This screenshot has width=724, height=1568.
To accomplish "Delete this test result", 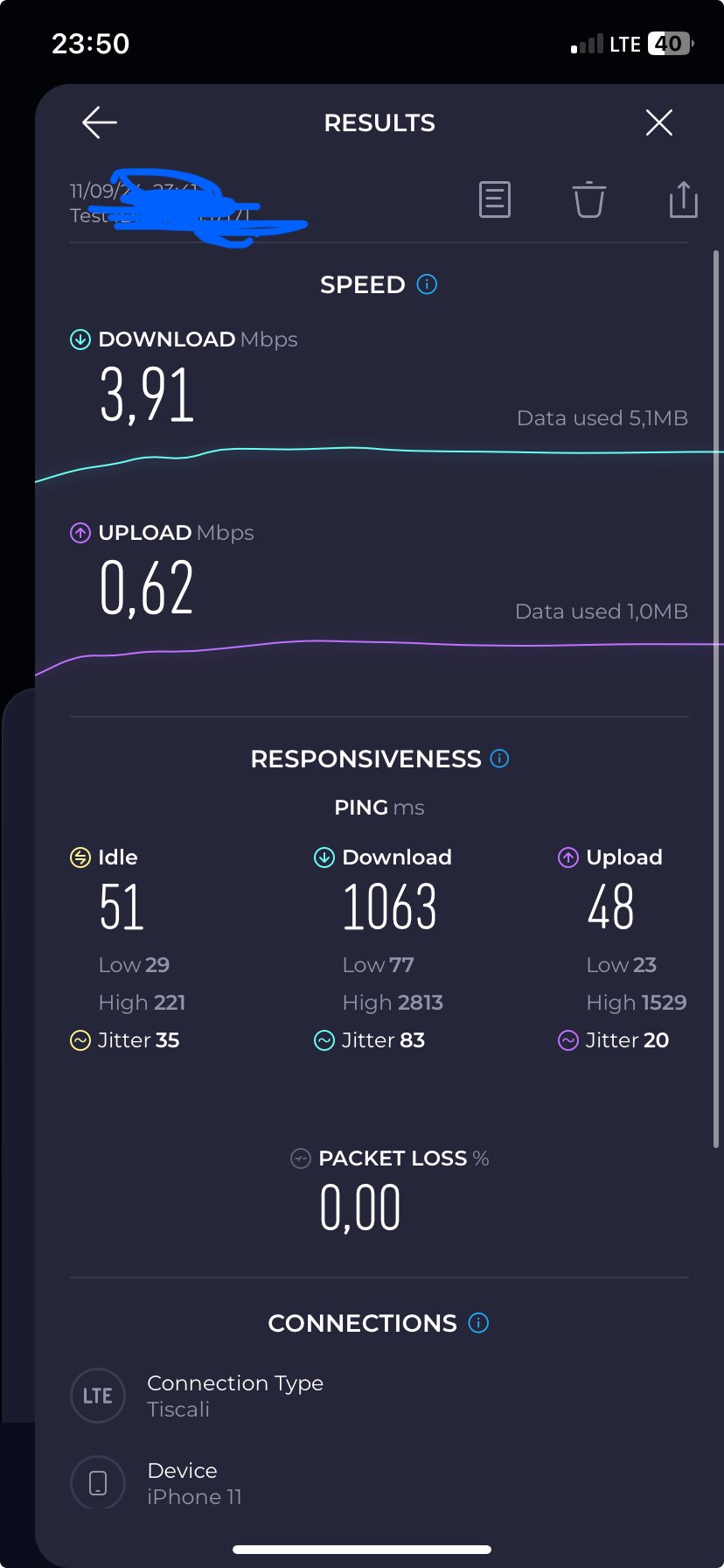I will coord(589,199).
